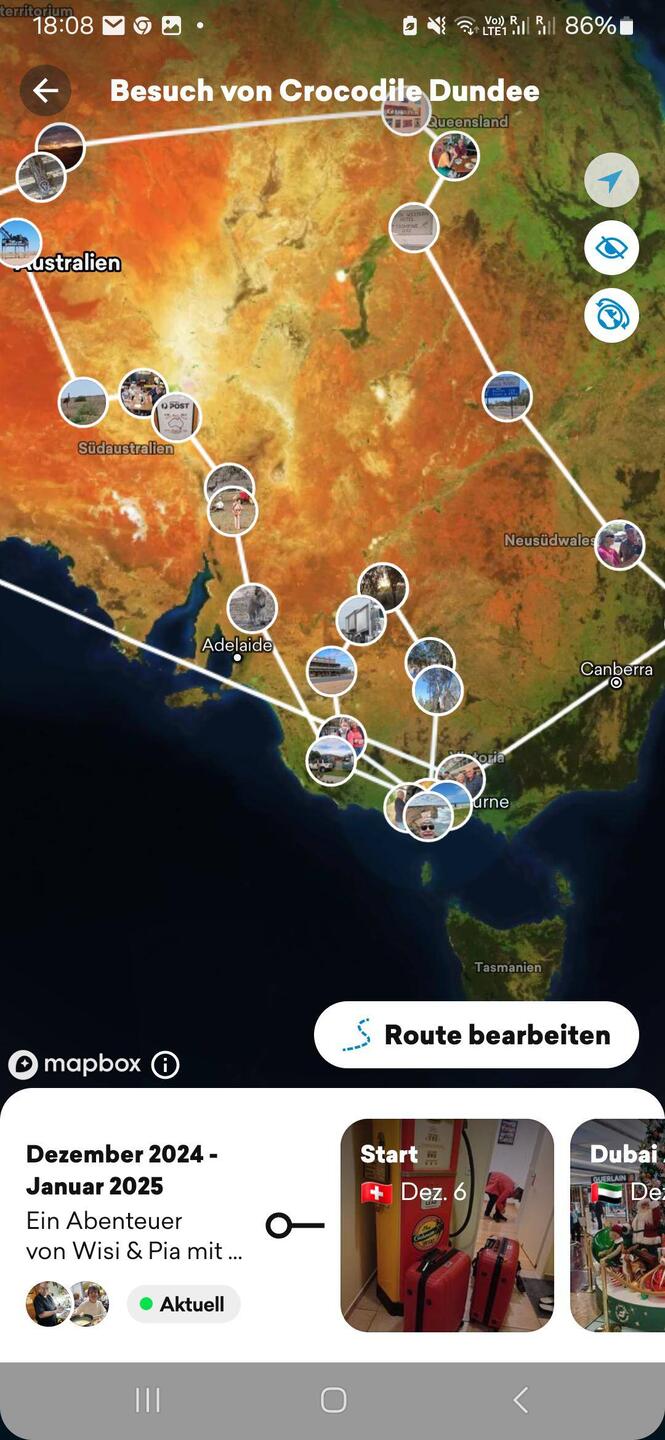Go to the home screen
Viewport: 665px width, 1440px height.
[x=333, y=1400]
